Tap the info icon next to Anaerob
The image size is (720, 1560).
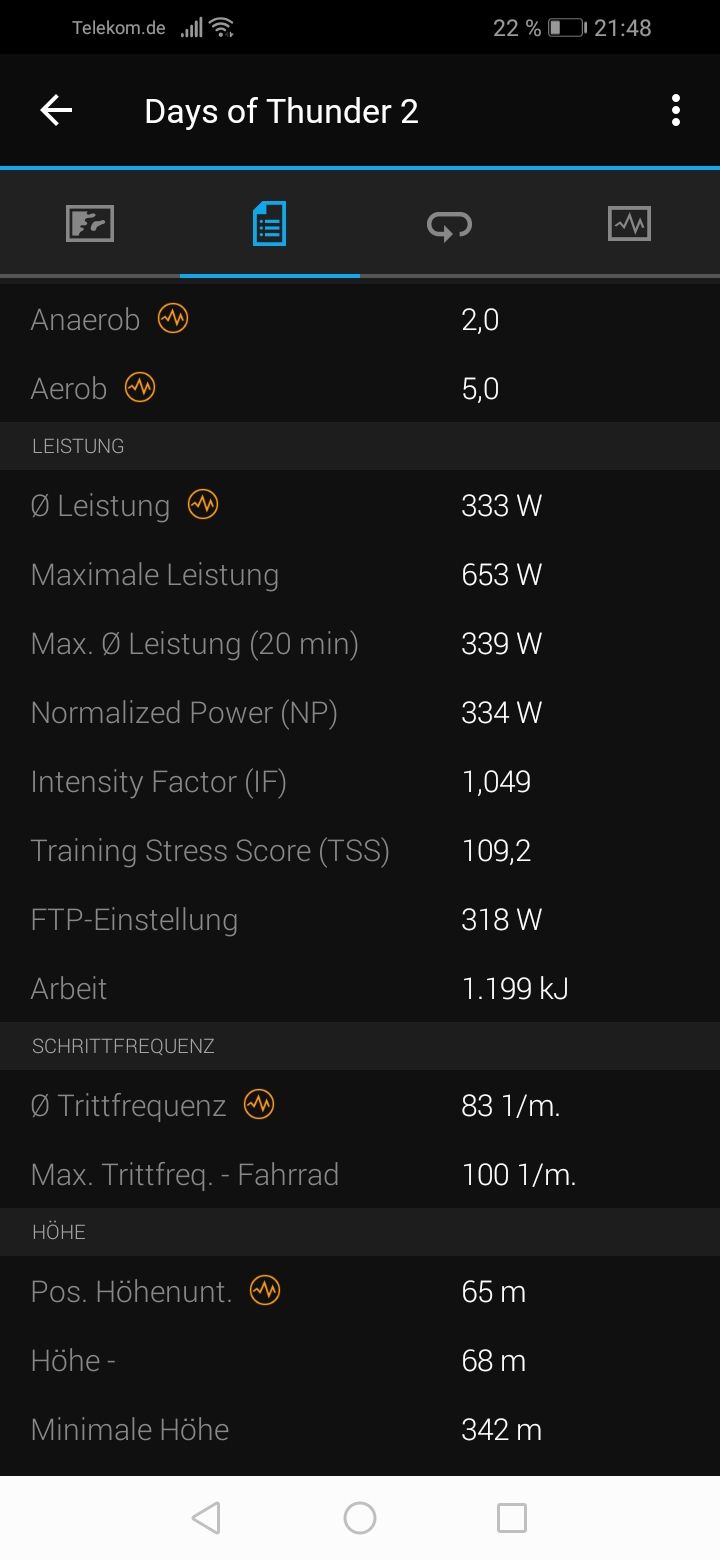click(x=173, y=319)
